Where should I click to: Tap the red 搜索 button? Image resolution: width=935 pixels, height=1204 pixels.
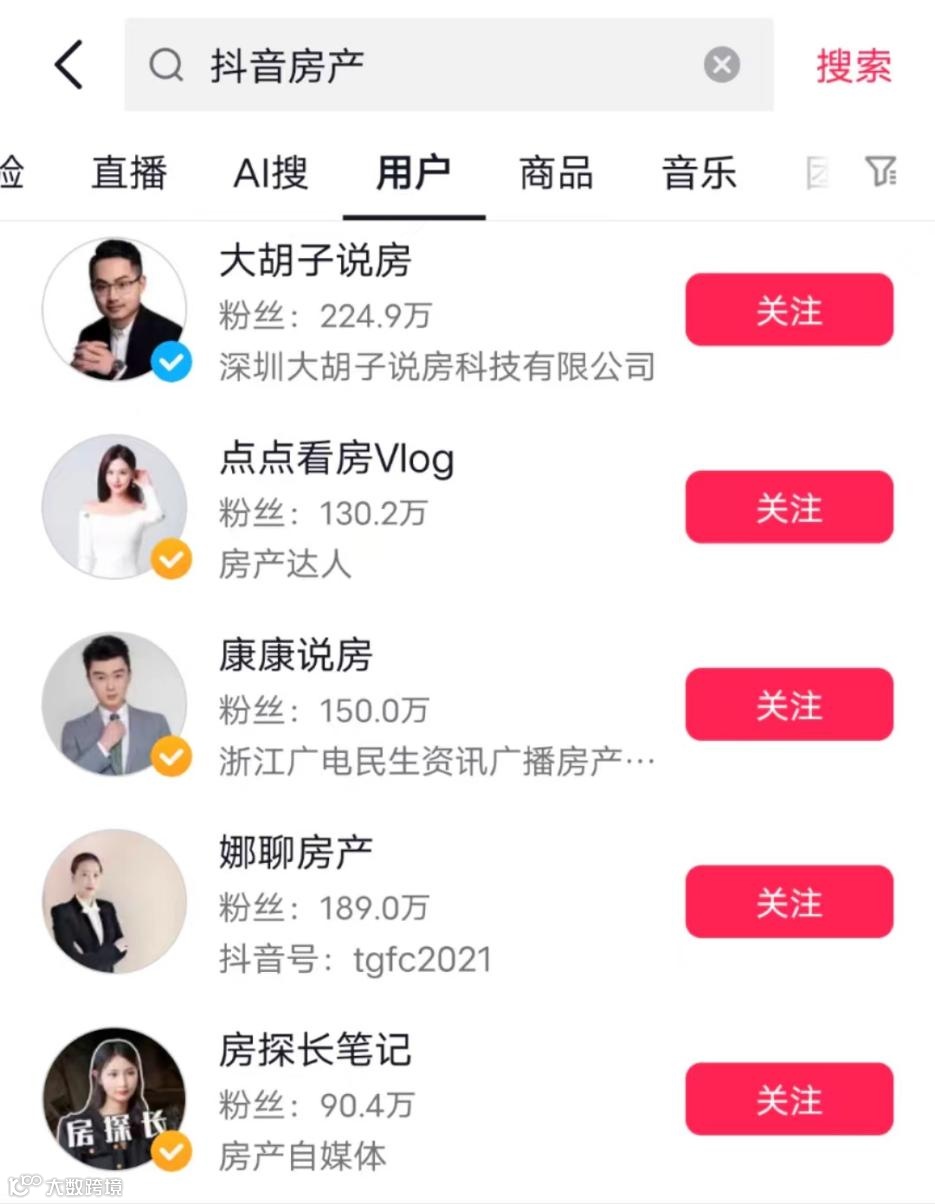[x=853, y=66]
